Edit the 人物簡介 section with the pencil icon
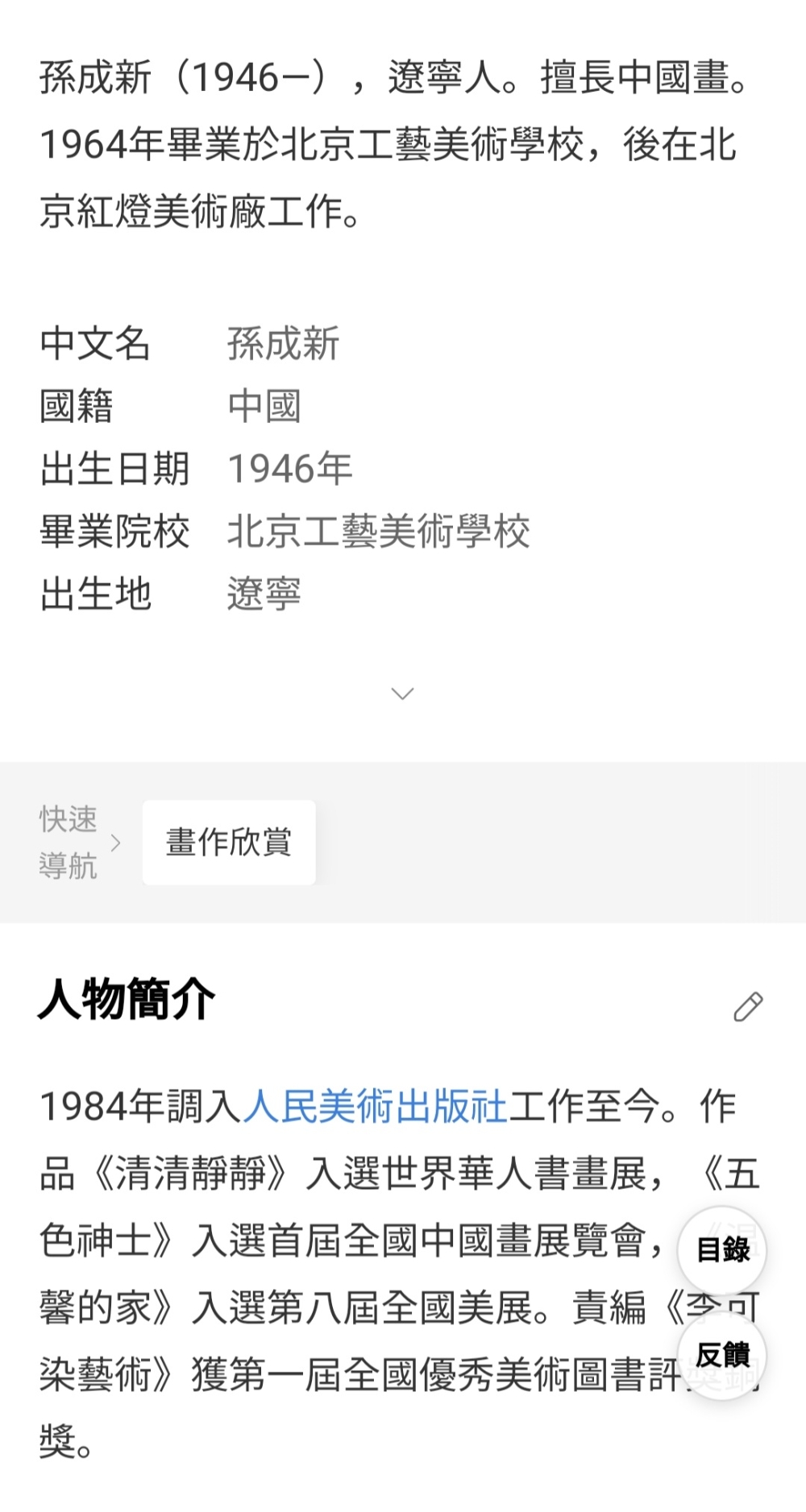The width and height of the screenshot is (806, 1512). coord(748,1006)
